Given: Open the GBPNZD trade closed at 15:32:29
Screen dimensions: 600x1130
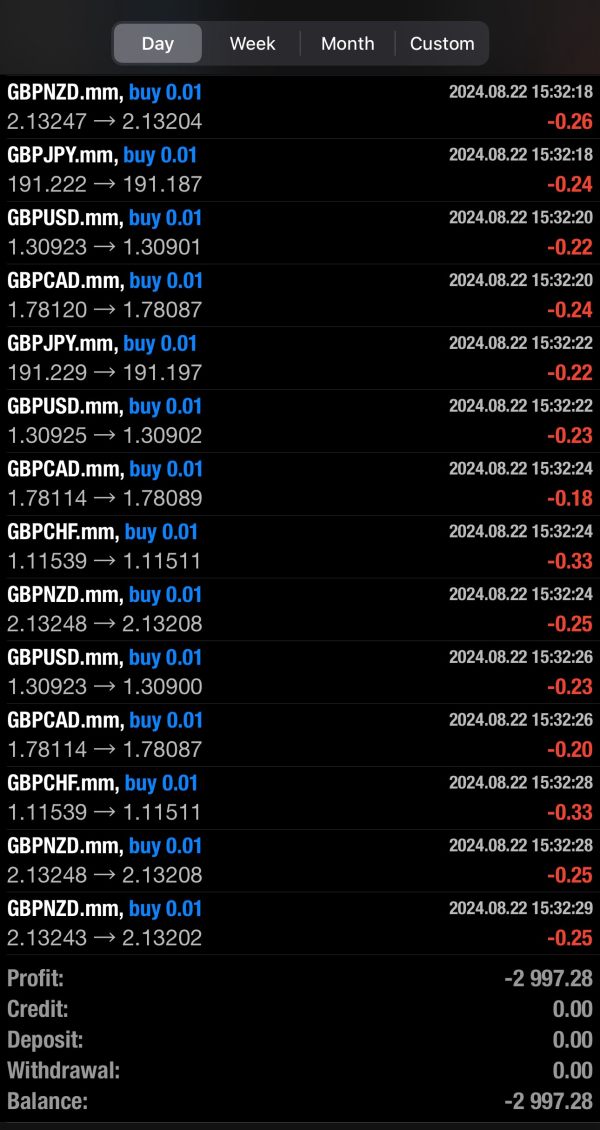Looking at the screenshot, I should [300, 924].
